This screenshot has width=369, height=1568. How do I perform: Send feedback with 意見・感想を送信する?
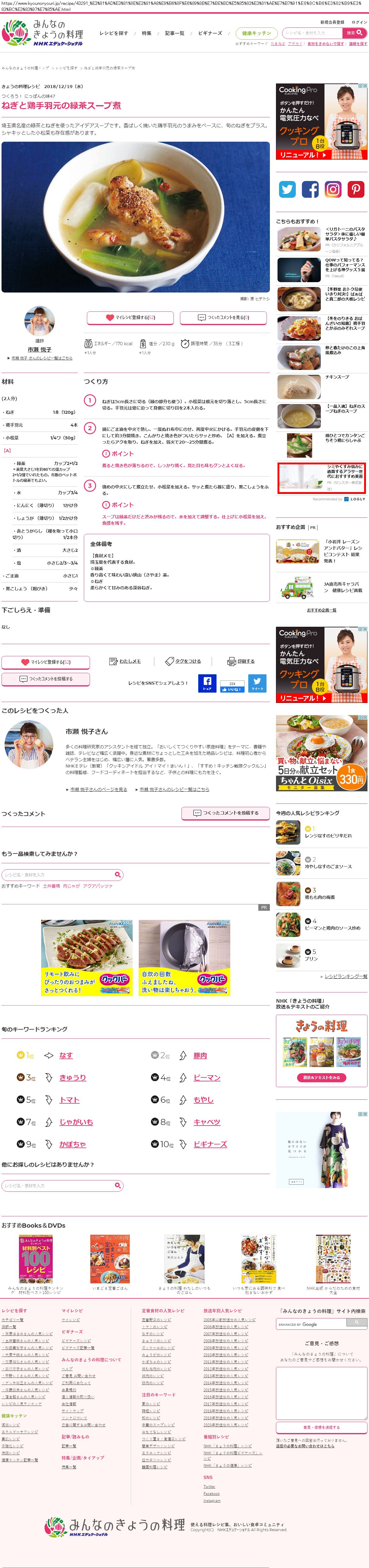click(321, 1428)
